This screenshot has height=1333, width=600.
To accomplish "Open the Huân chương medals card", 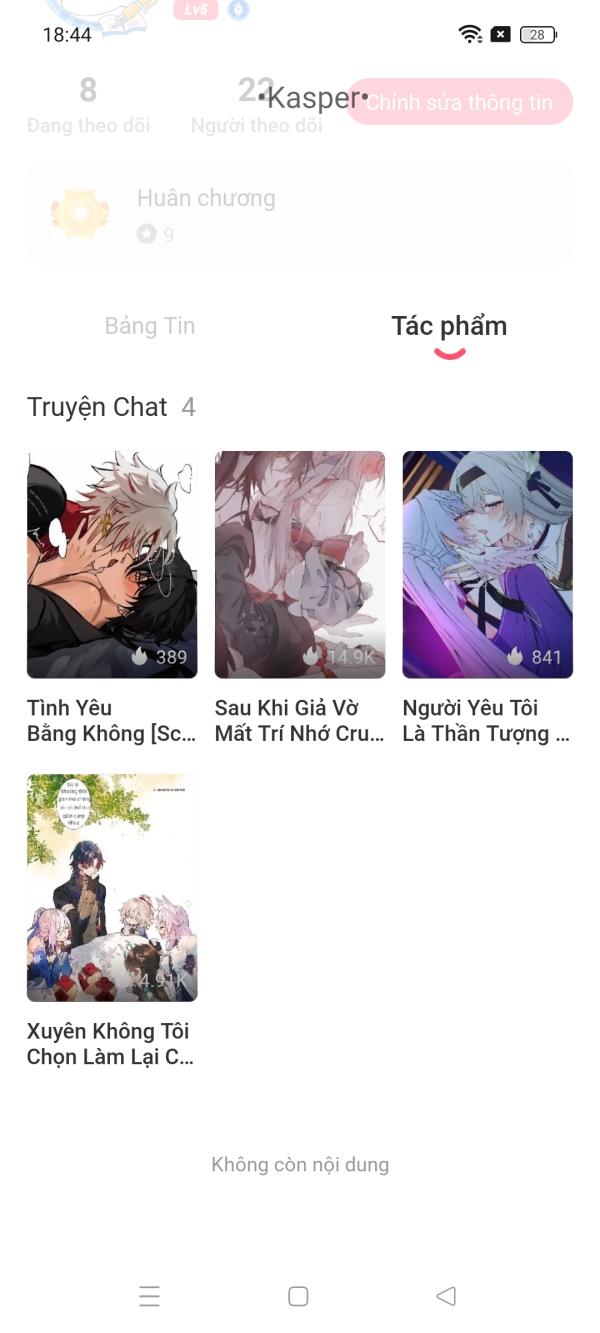I will point(300,214).
